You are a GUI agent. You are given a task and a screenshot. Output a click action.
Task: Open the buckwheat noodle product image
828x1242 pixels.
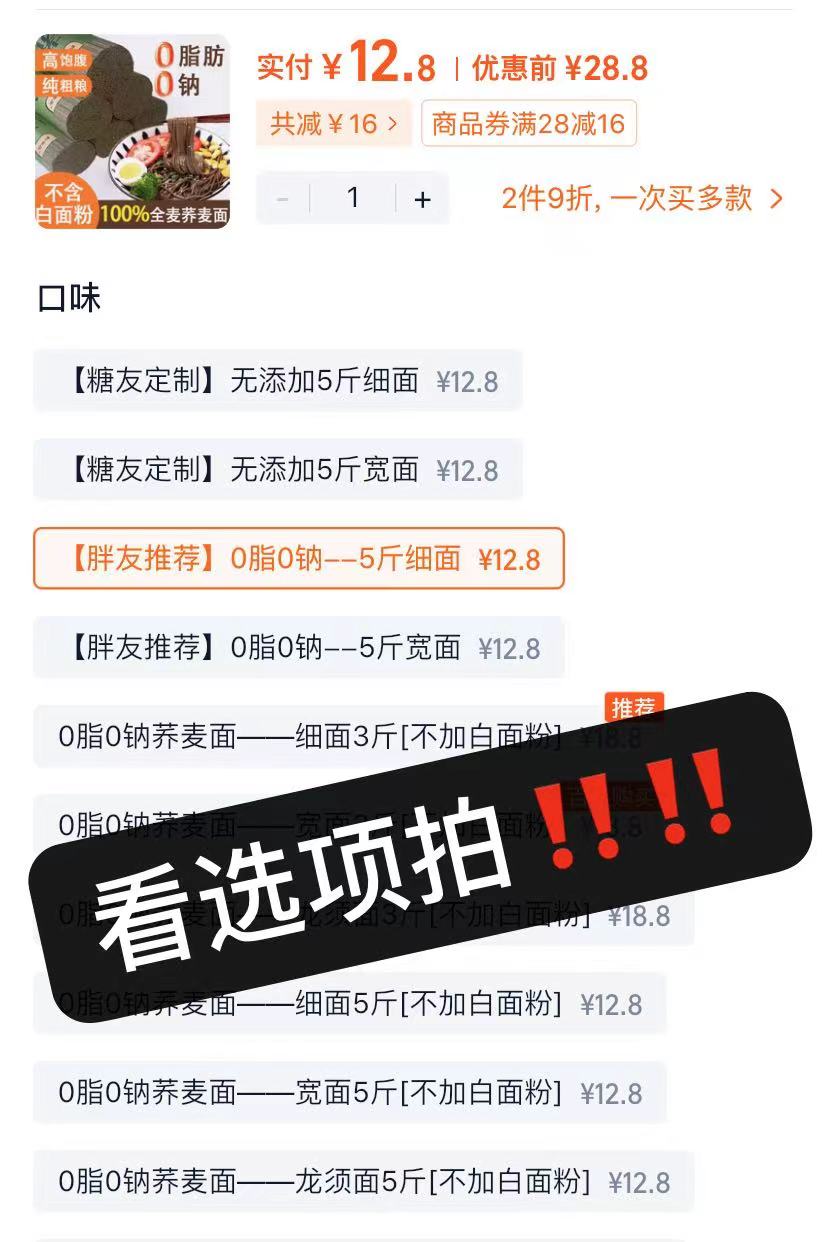click(x=133, y=131)
